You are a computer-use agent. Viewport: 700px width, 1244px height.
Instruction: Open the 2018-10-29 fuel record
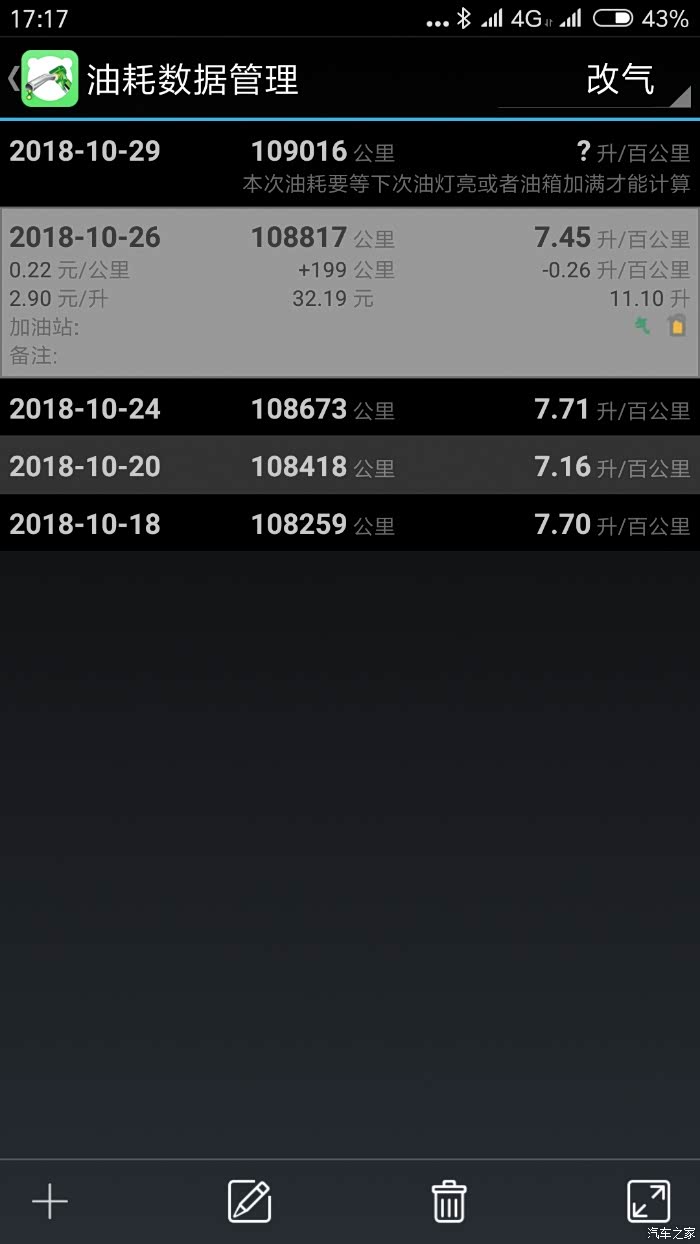pyautogui.click(x=350, y=163)
